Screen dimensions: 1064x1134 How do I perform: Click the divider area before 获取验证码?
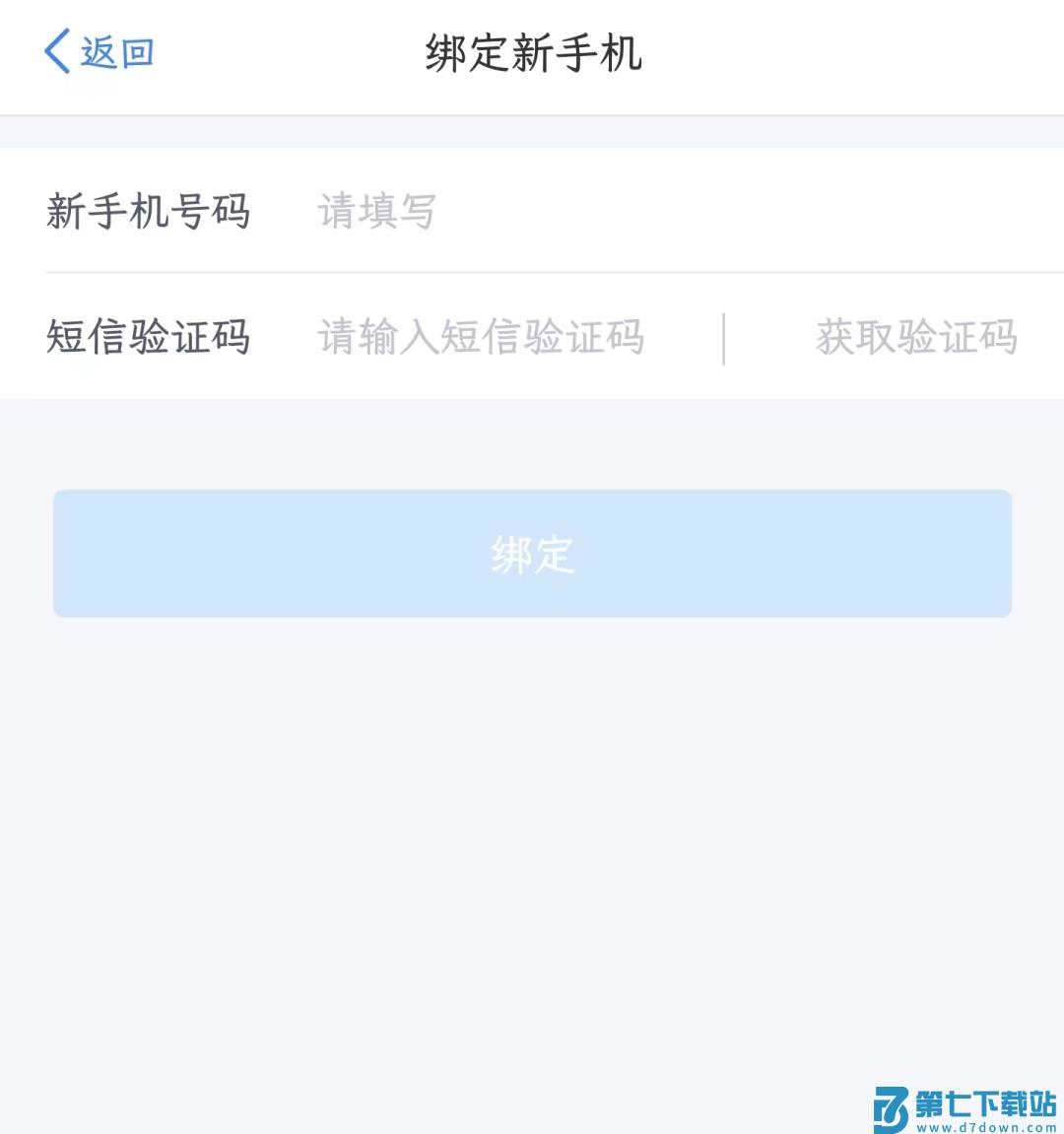coord(725,338)
